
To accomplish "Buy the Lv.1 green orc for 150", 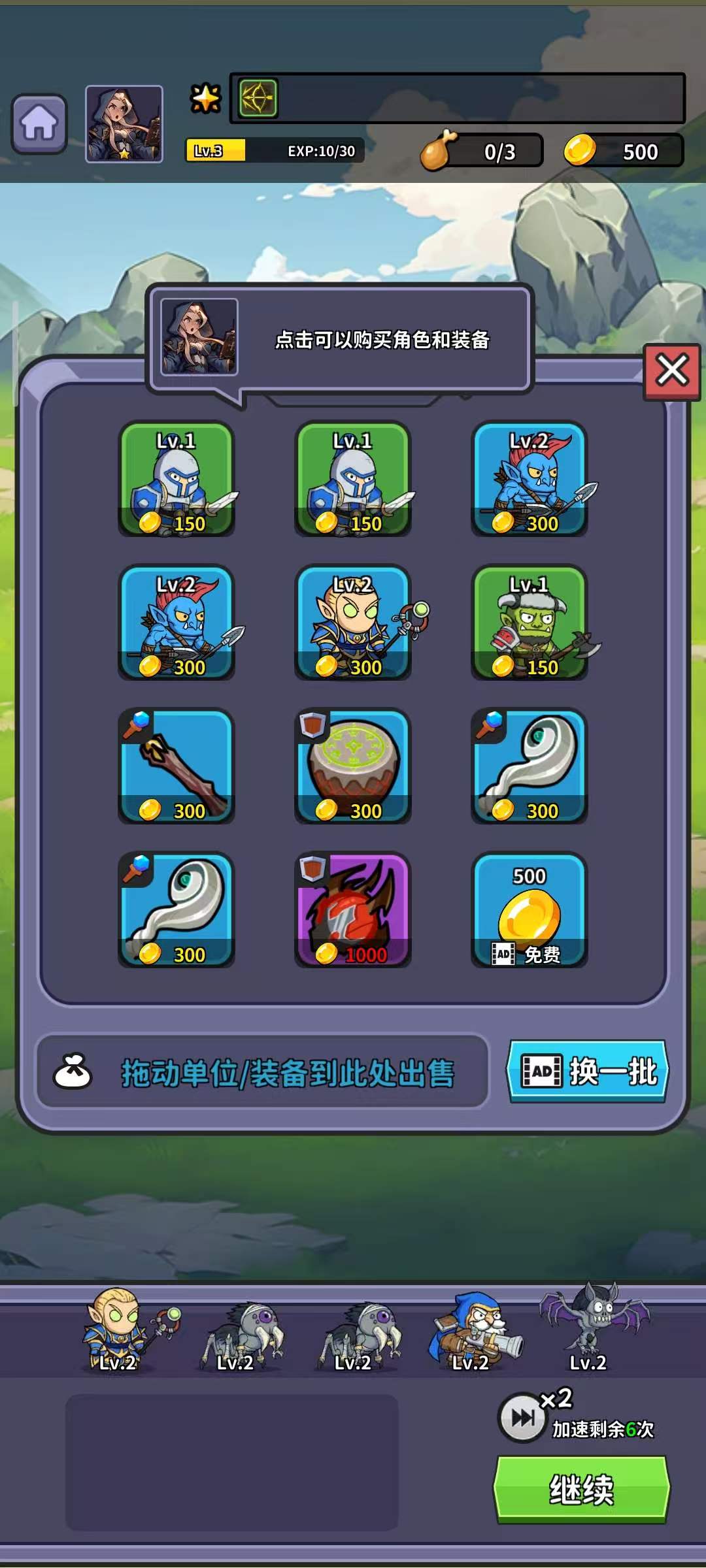I will (x=529, y=622).
